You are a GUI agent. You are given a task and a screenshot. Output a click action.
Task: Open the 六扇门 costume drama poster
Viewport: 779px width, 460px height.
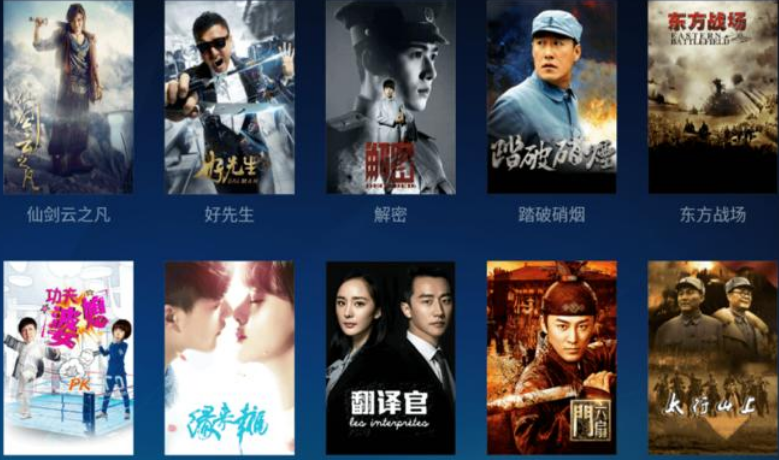(x=551, y=357)
